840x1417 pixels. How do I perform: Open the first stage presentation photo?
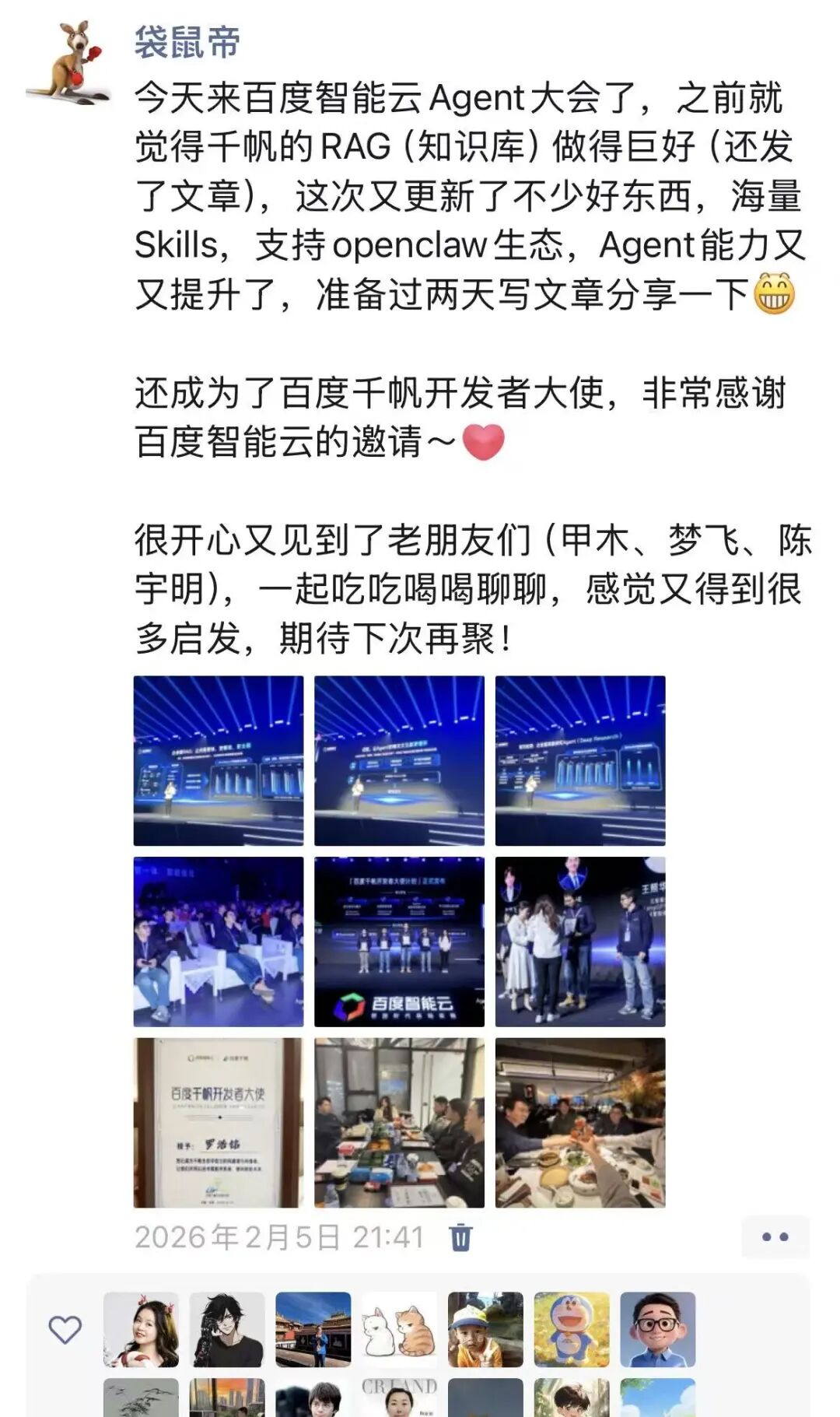pos(219,760)
